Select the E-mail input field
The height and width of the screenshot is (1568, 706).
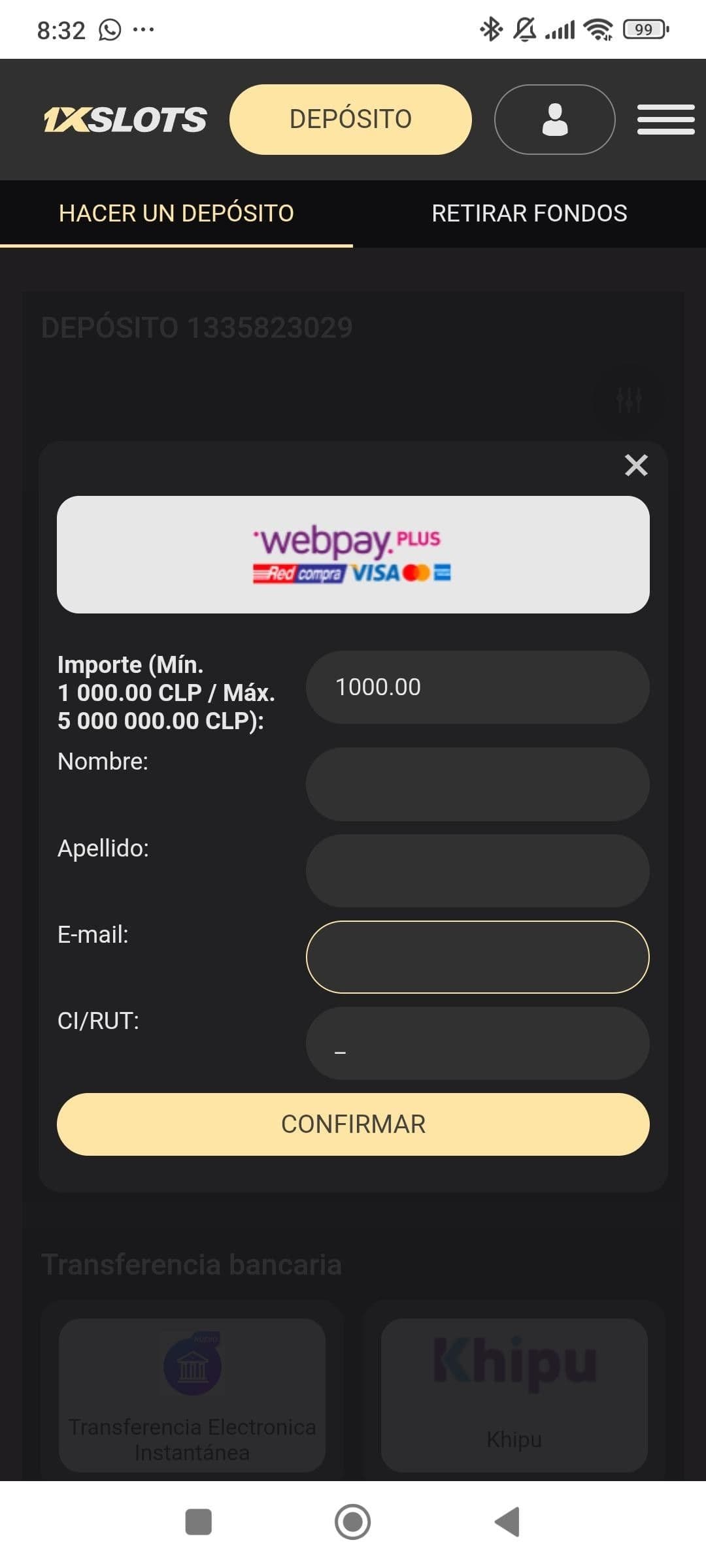click(477, 957)
